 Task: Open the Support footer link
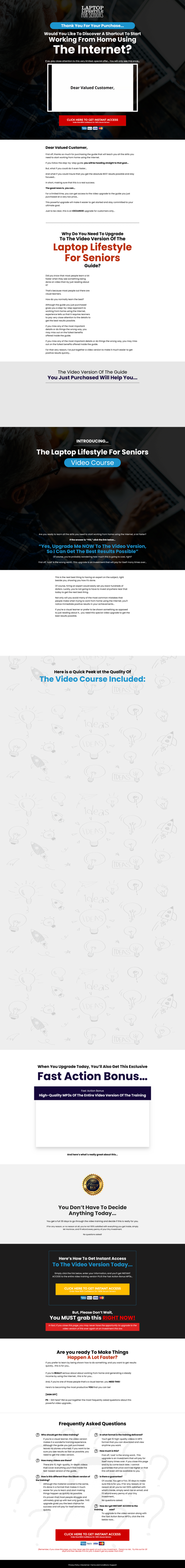(113, 1564)
